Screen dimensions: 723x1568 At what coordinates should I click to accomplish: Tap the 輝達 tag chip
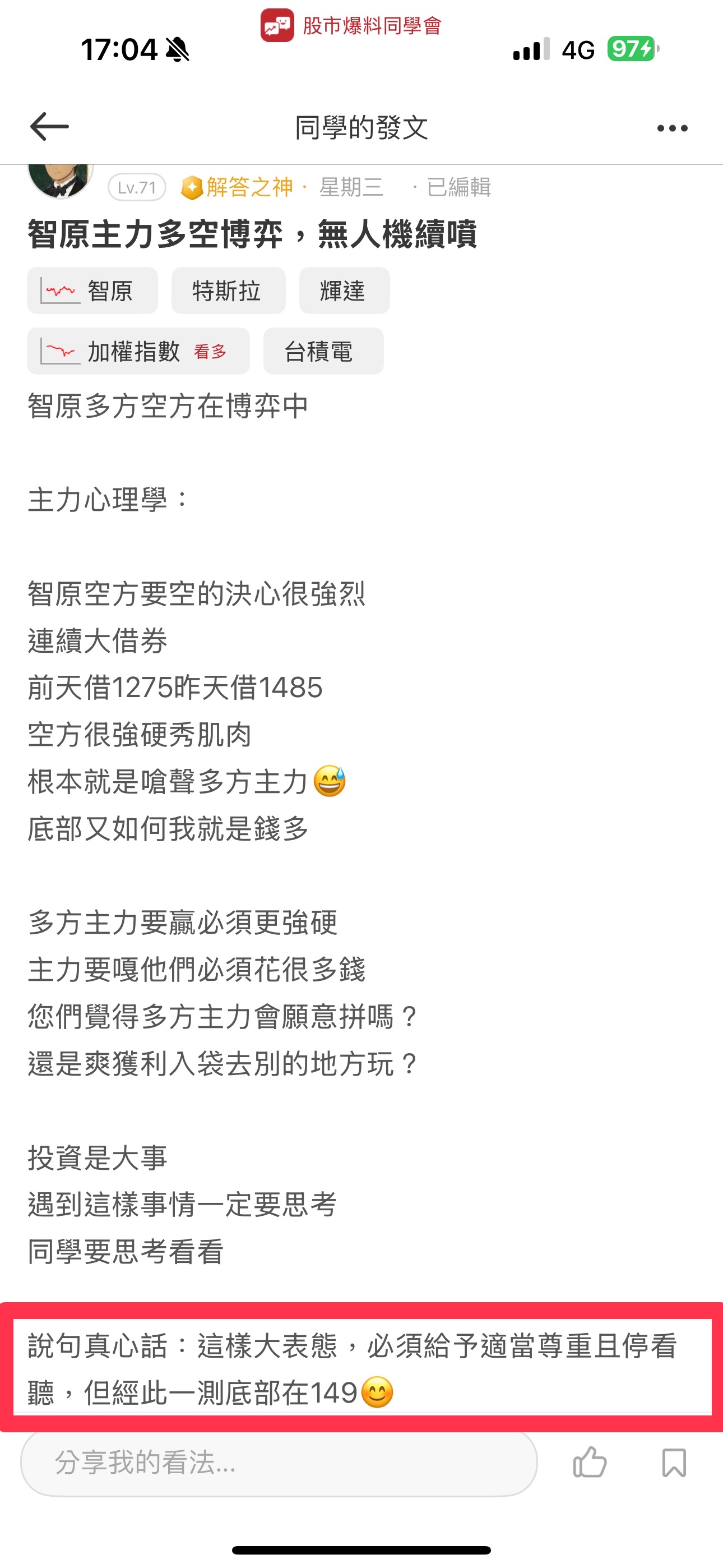(344, 290)
